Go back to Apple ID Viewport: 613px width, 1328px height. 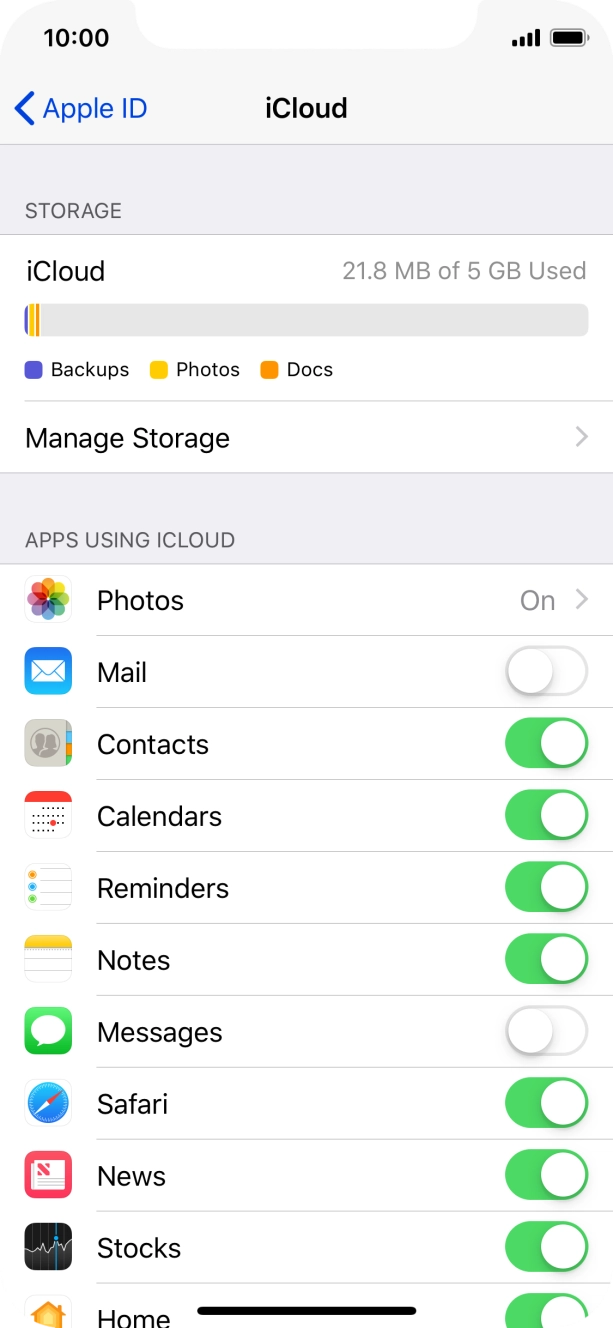click(x=81, y=108)
